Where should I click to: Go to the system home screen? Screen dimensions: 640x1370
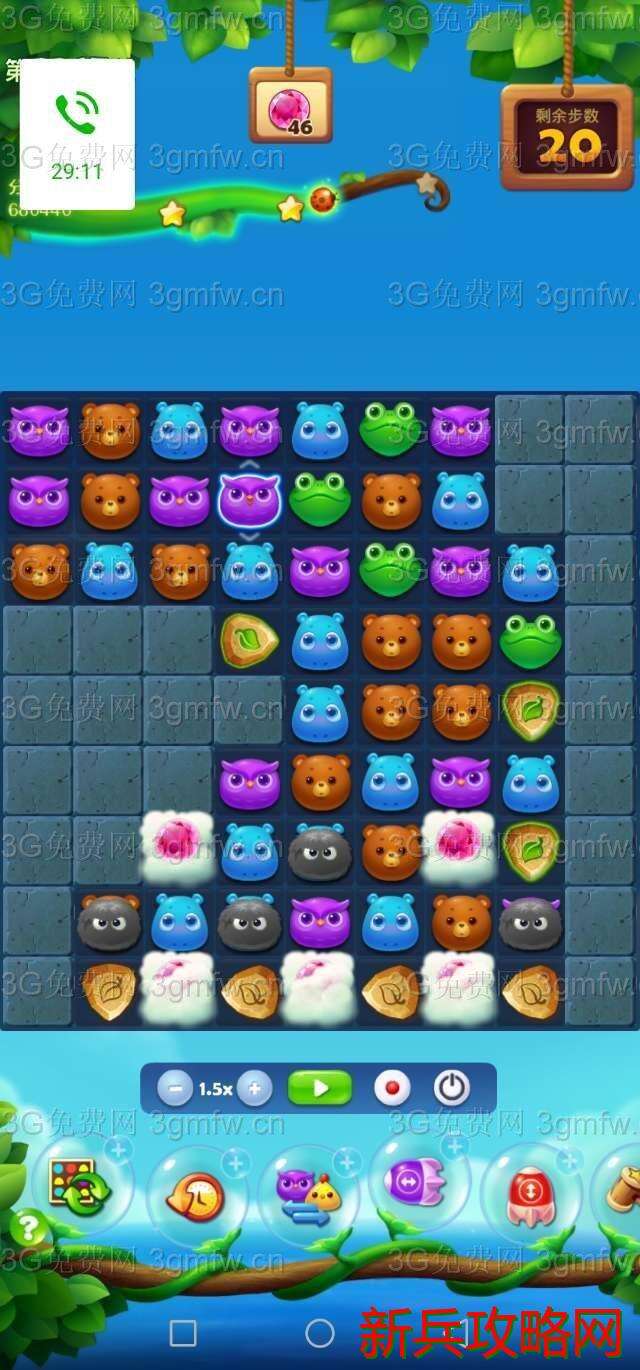tap(320, 1333)
